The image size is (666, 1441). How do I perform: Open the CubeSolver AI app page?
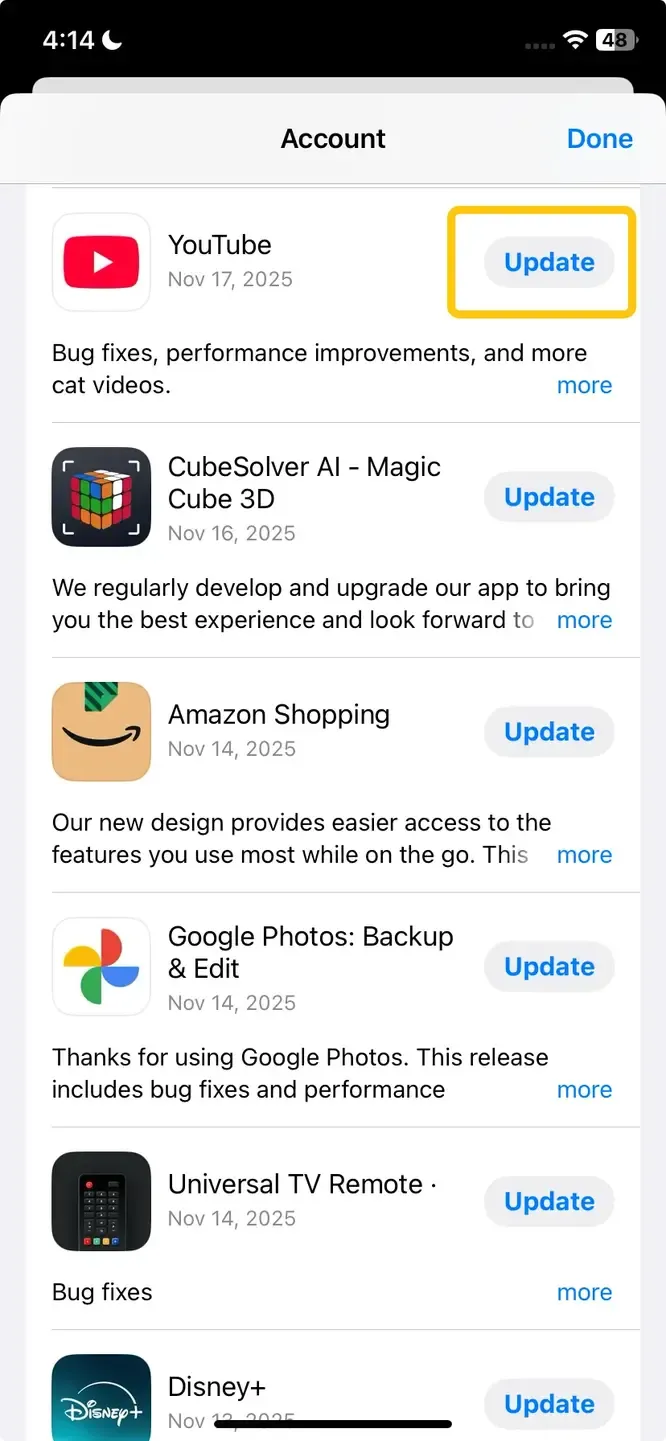point(101,497)
